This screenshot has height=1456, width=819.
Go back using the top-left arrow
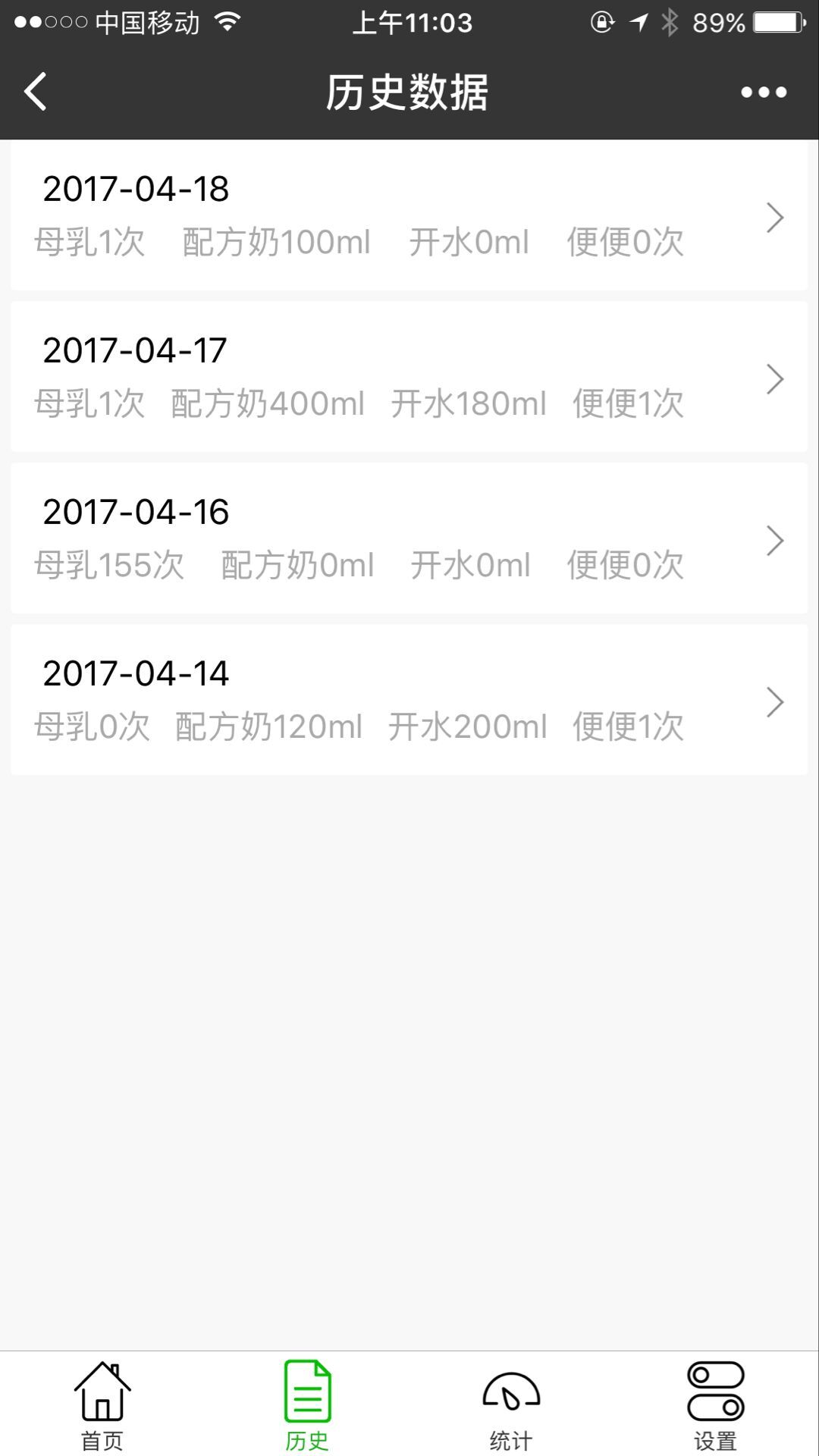click(36, 92)
